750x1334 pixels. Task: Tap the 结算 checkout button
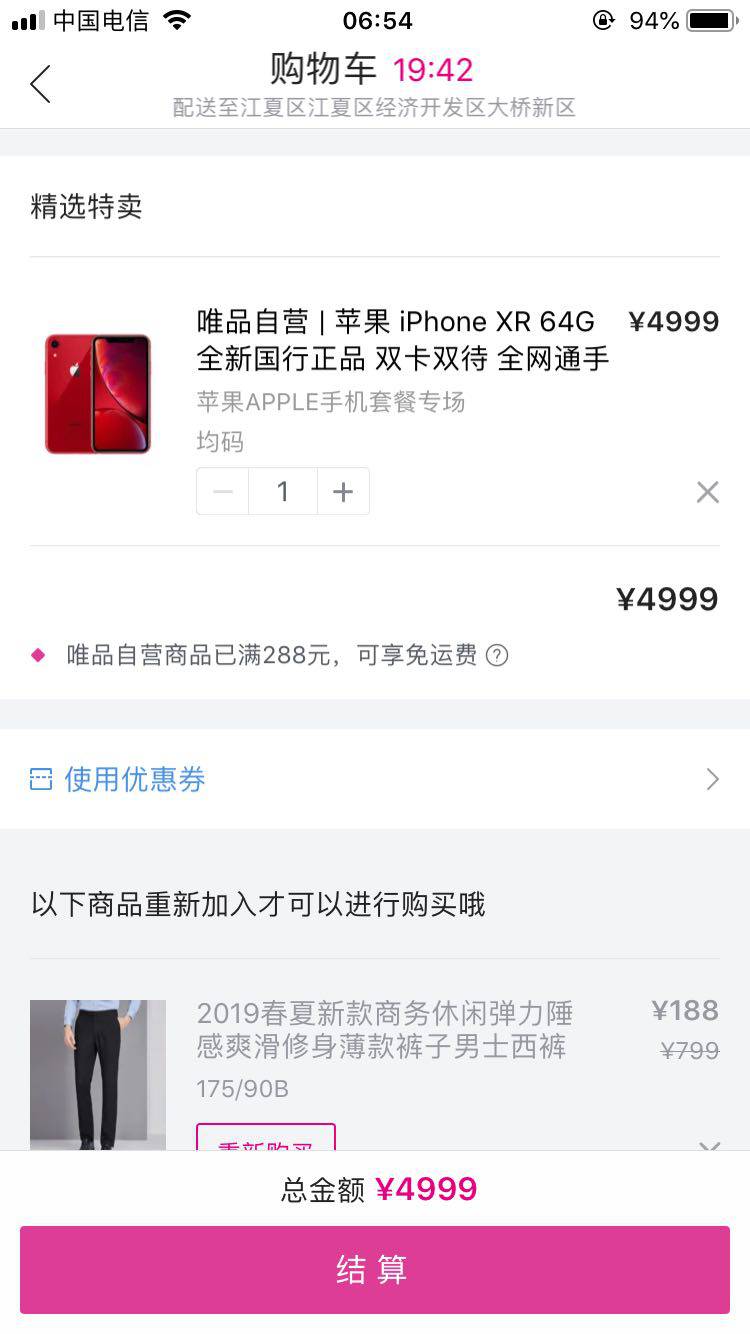[375, 1268]
